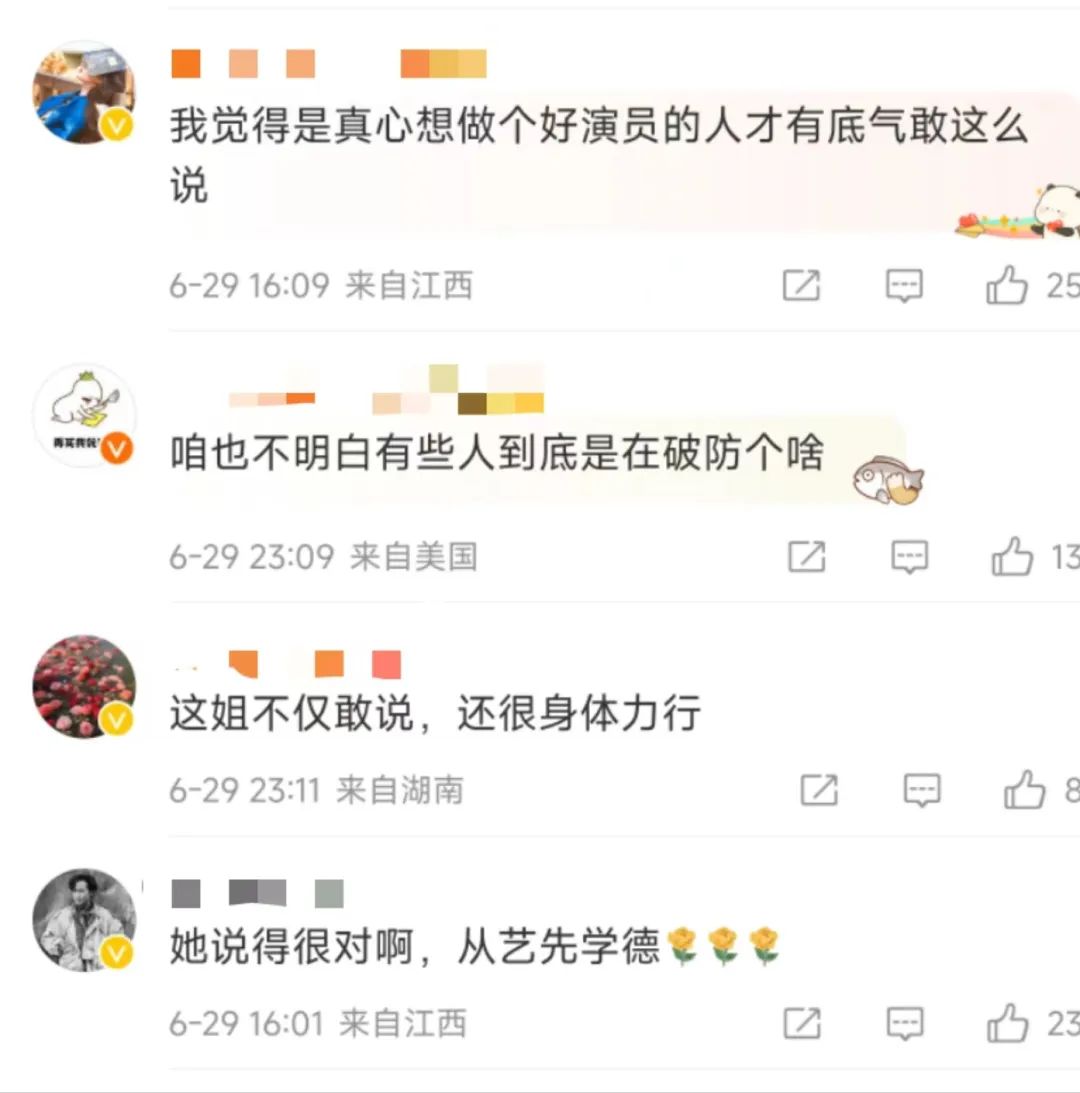
Task: Open the avatar beside 我觉得是真心 comment
Action: click(83, 92)
